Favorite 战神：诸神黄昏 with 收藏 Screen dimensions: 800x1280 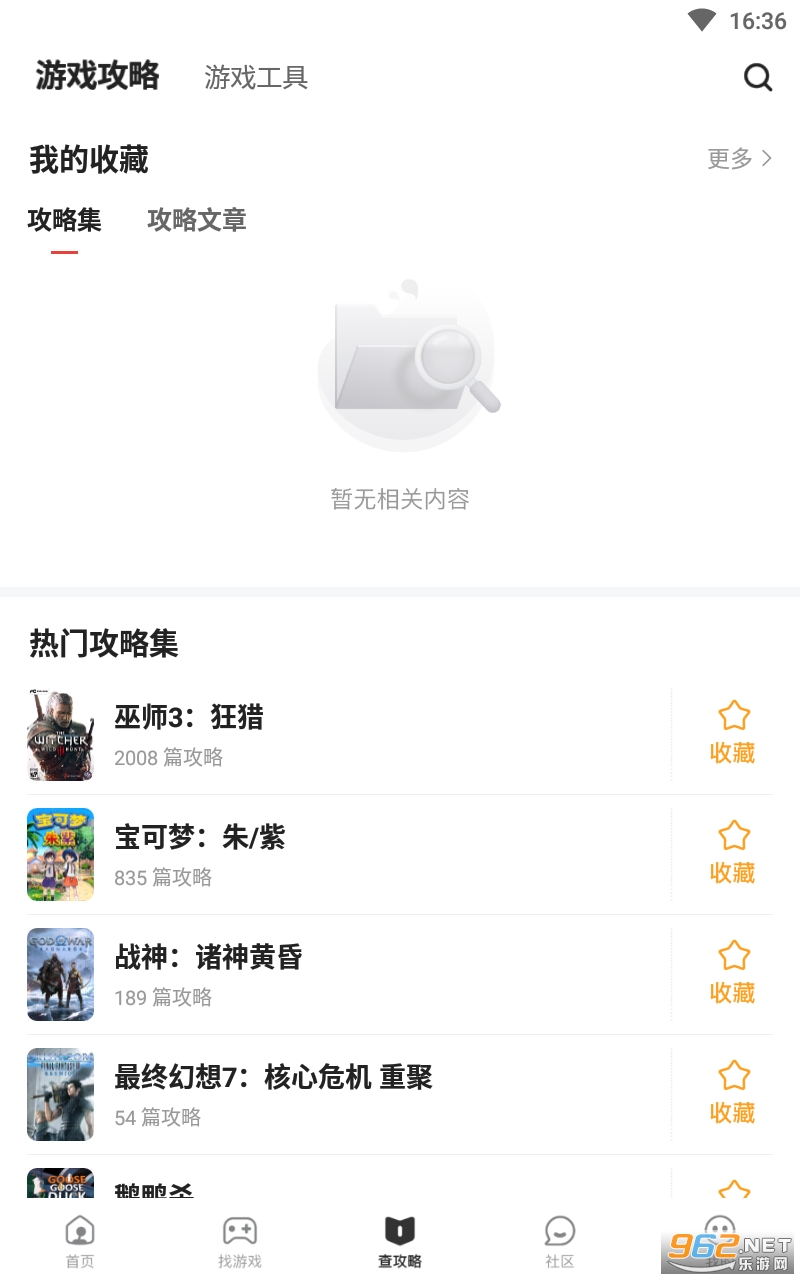point(732,974)
